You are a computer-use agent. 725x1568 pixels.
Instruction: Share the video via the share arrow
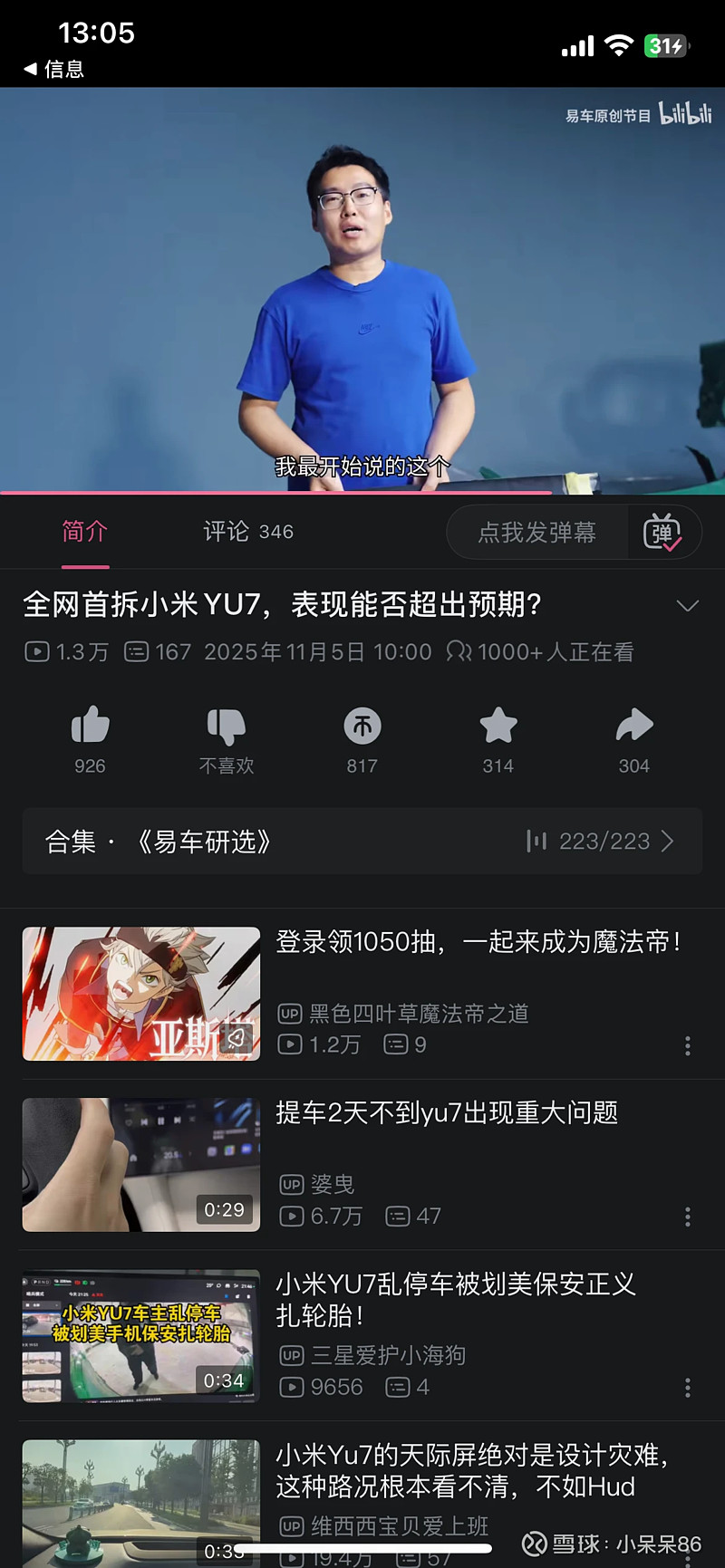click(633, 725)
